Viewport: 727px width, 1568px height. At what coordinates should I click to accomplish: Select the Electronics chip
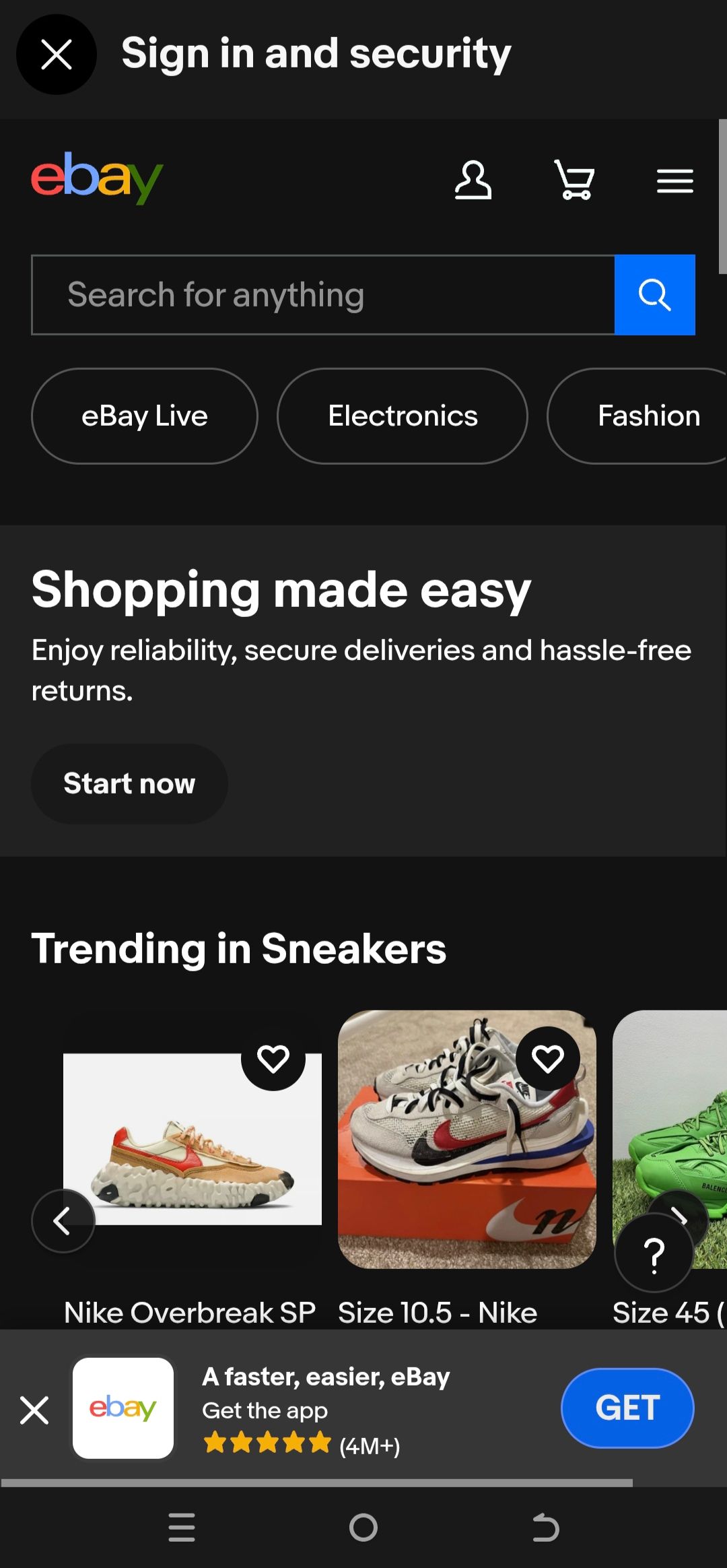pyautogui.click(x=403, y=416)
